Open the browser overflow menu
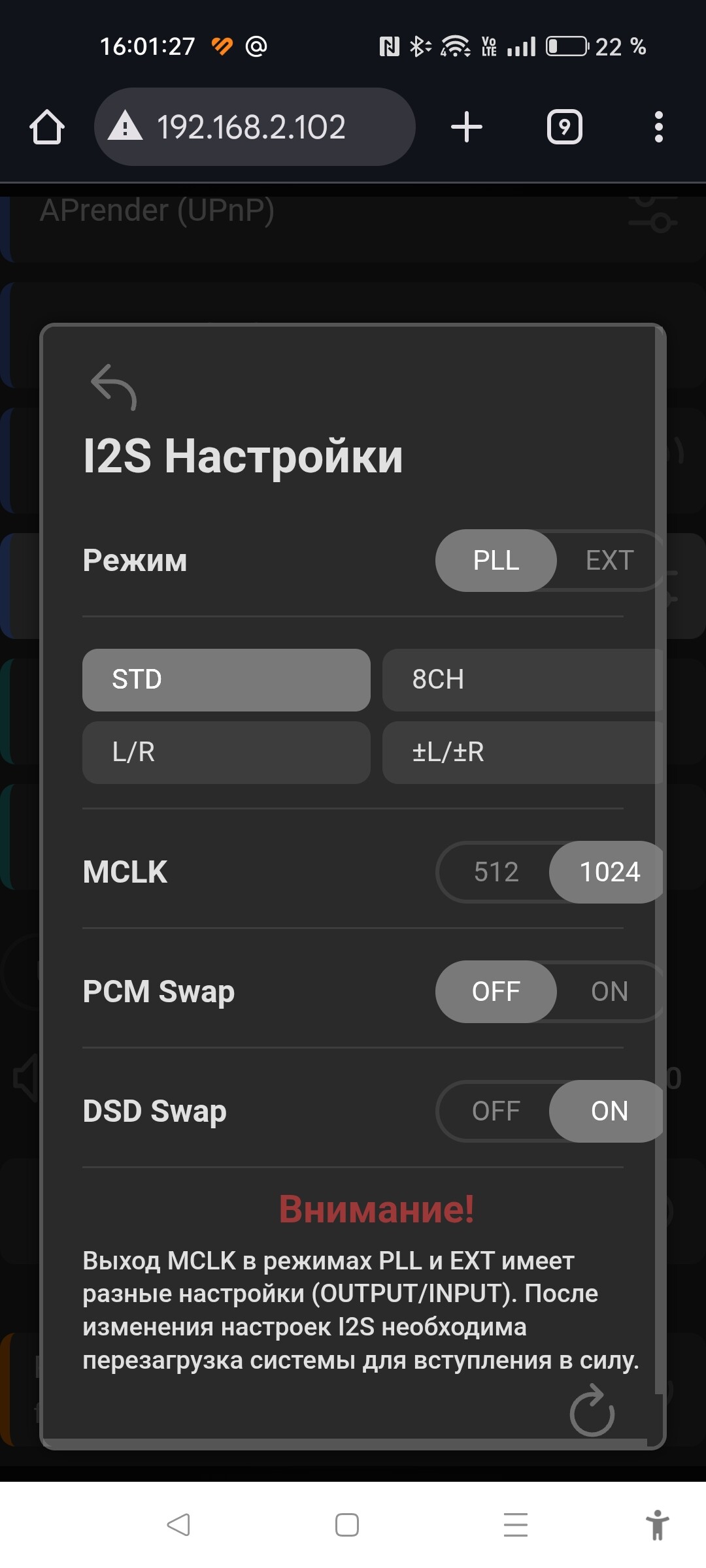This screenshot has width=706, height=1568. pyautogui.click(x=658, y=127)
